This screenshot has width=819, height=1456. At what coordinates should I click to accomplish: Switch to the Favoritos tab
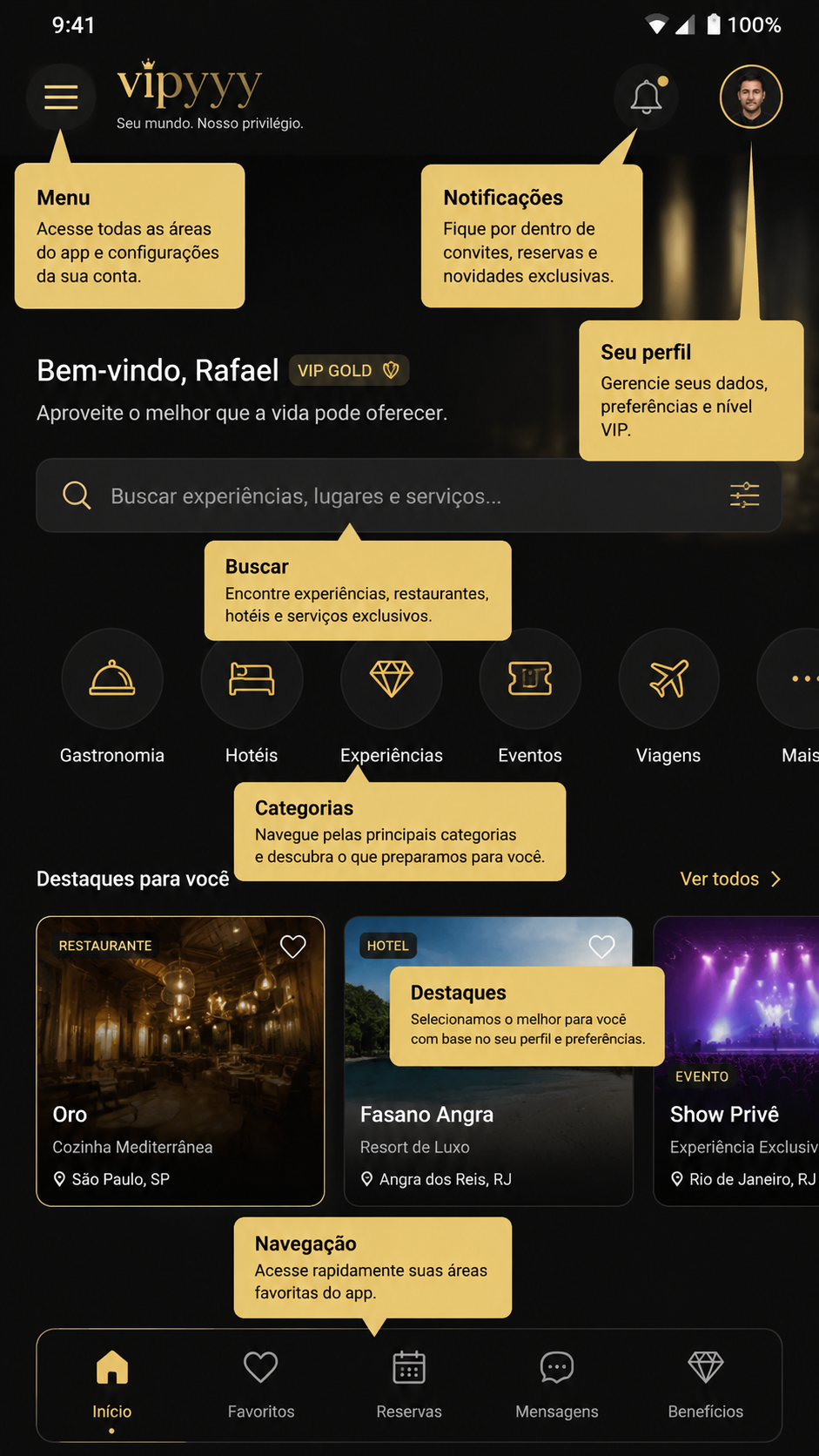point(261,1385)
